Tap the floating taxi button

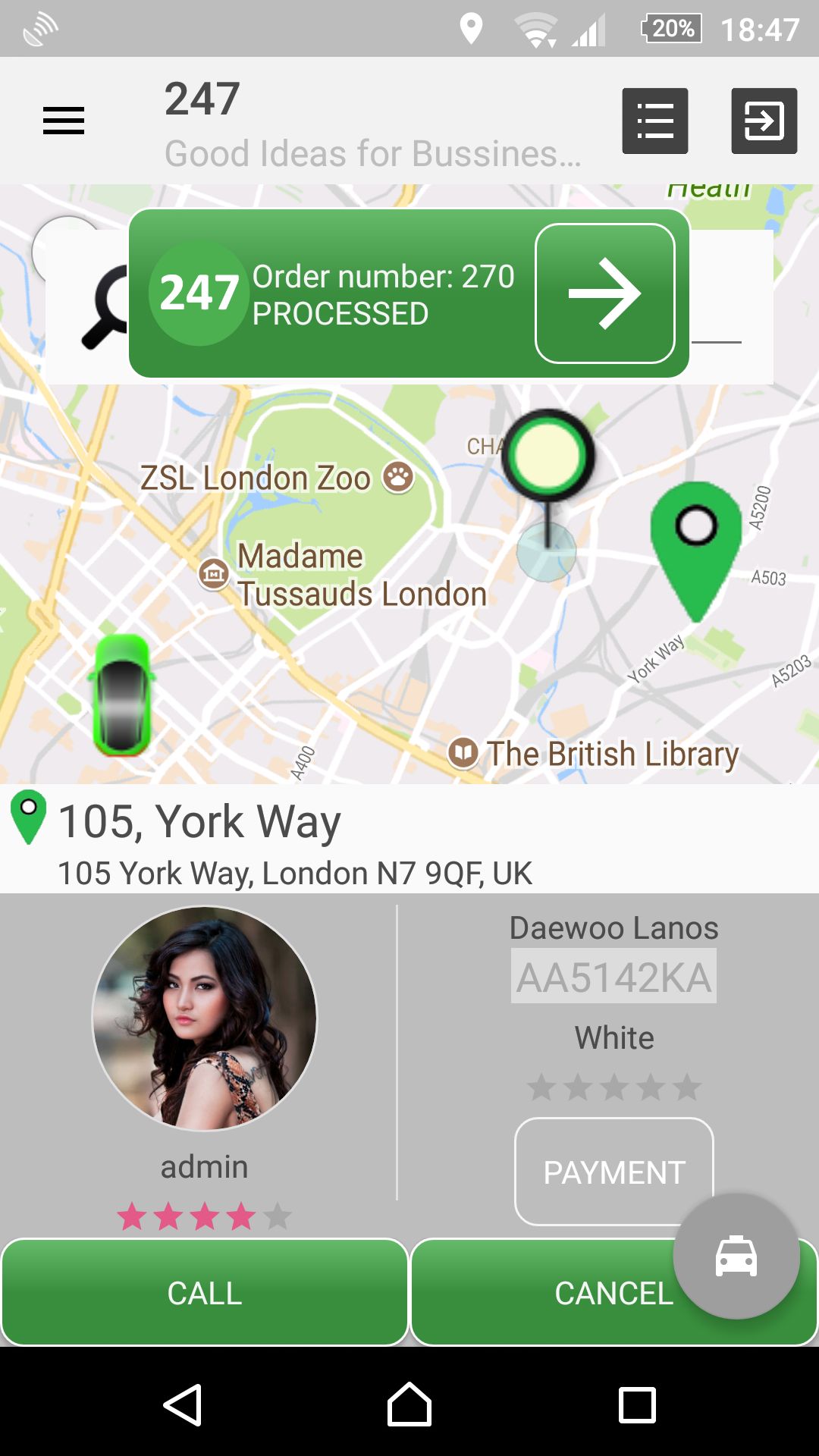(736, 1257)
